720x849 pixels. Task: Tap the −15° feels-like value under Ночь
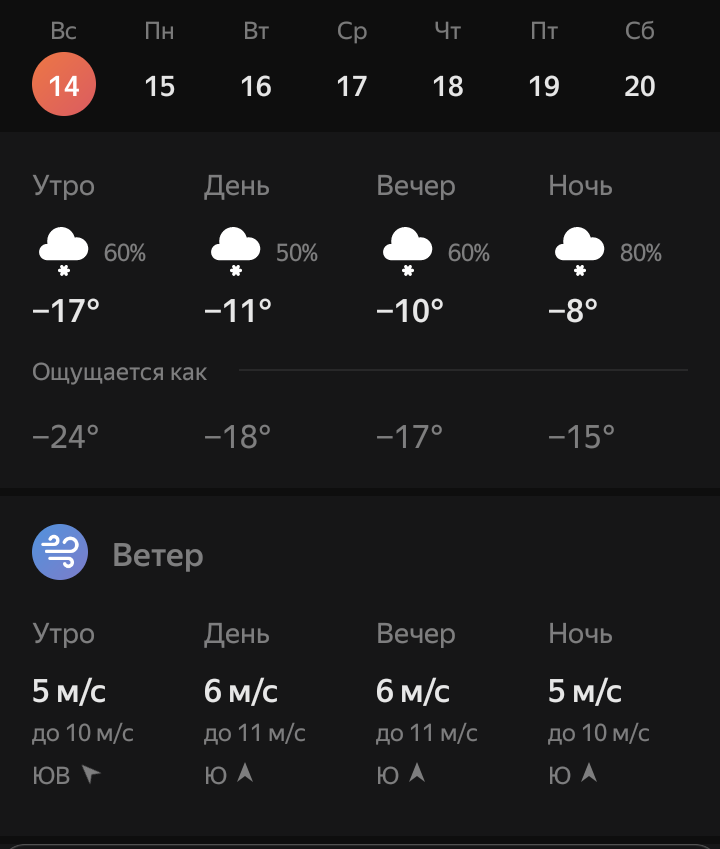click(x=582, y=435)
